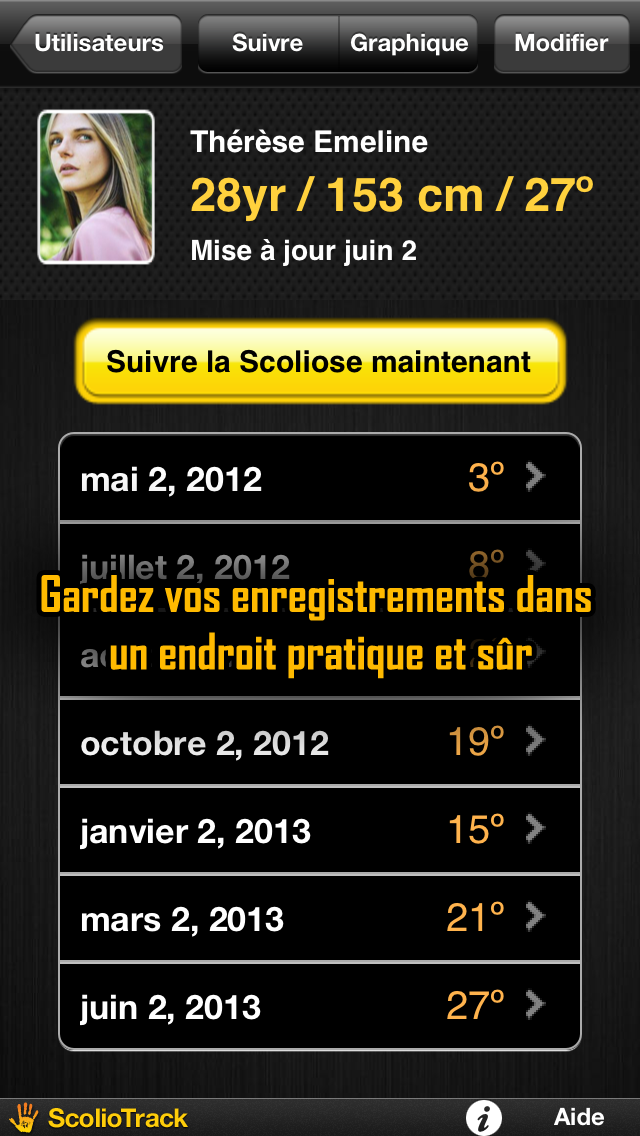The image size is (640, 1136).
Task: Open the juin 2, 2013 record
Action: [x=319, y=1006]
